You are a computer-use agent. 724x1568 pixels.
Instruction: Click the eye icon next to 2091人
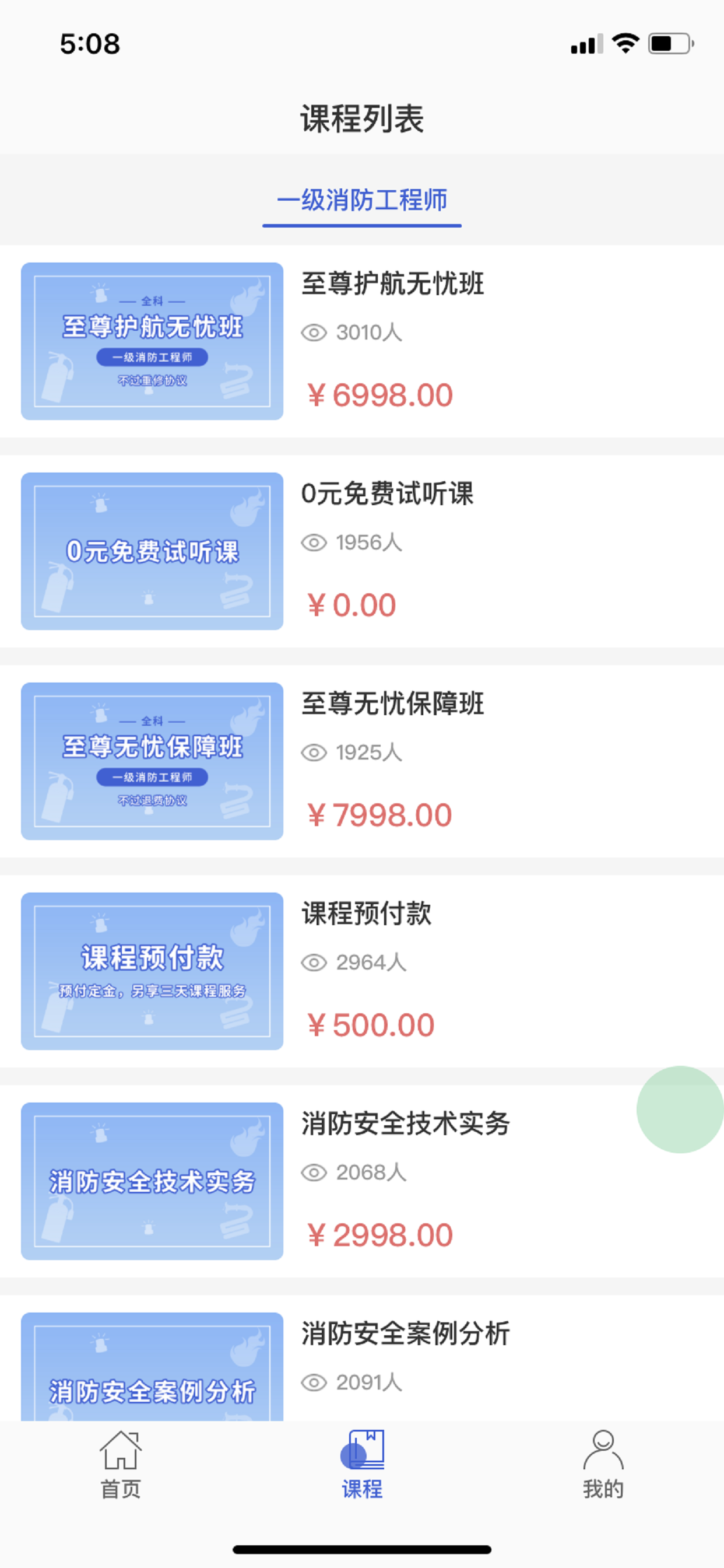click(314, 1383)
